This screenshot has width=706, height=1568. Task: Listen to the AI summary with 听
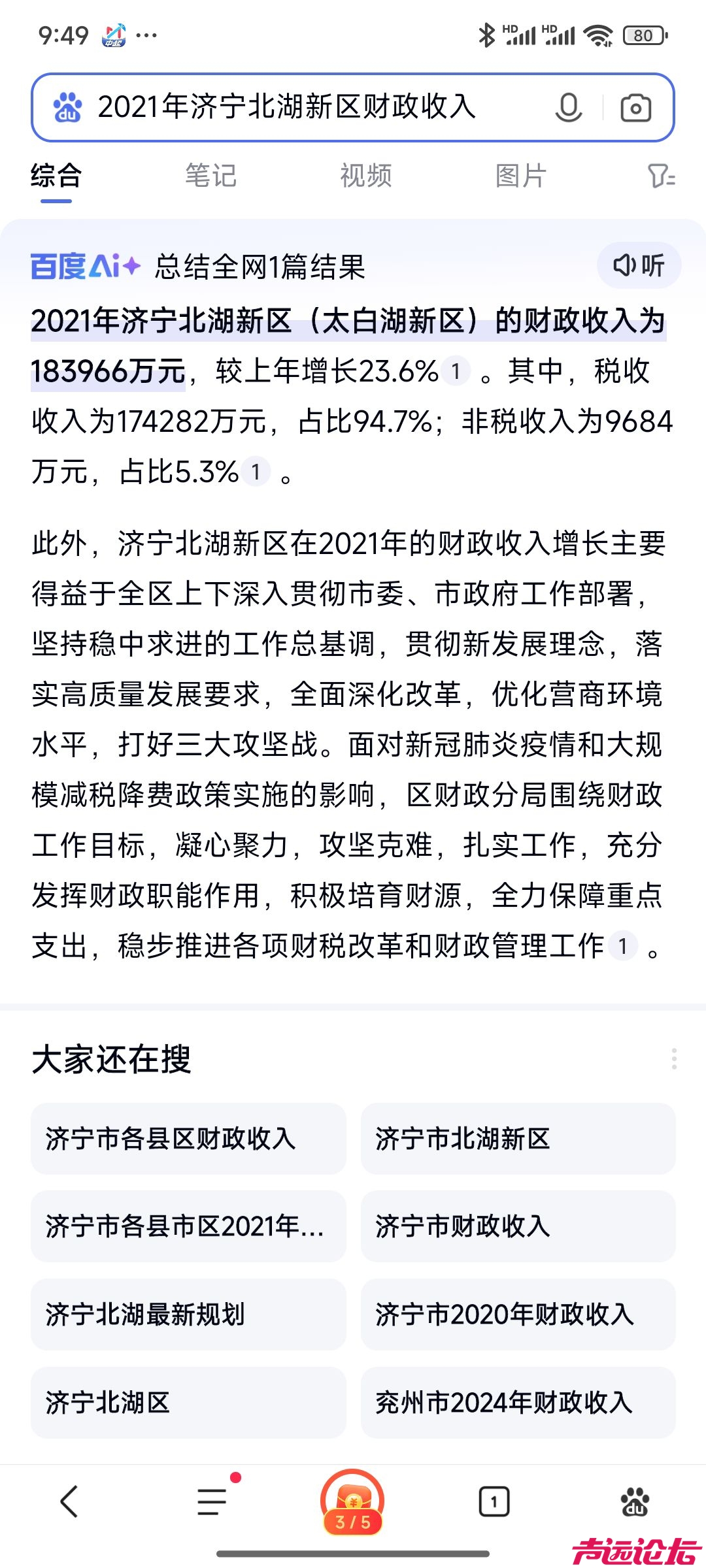click(x=639, y=265)
